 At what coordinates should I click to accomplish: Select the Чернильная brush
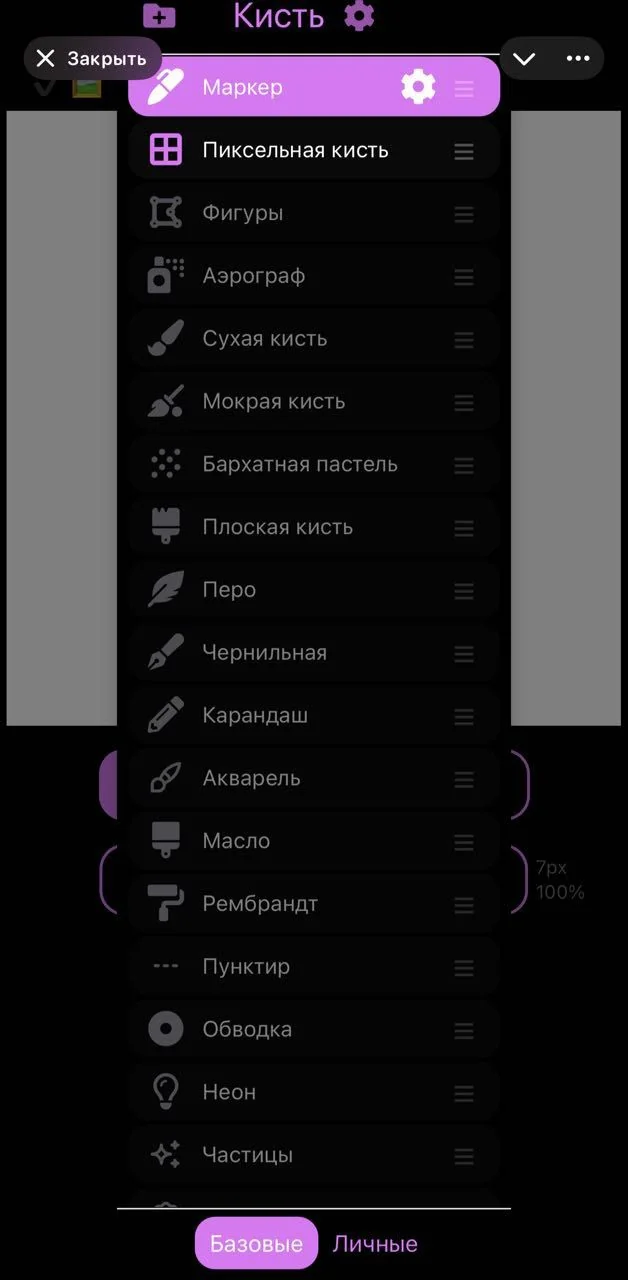[x=314, y=653]
